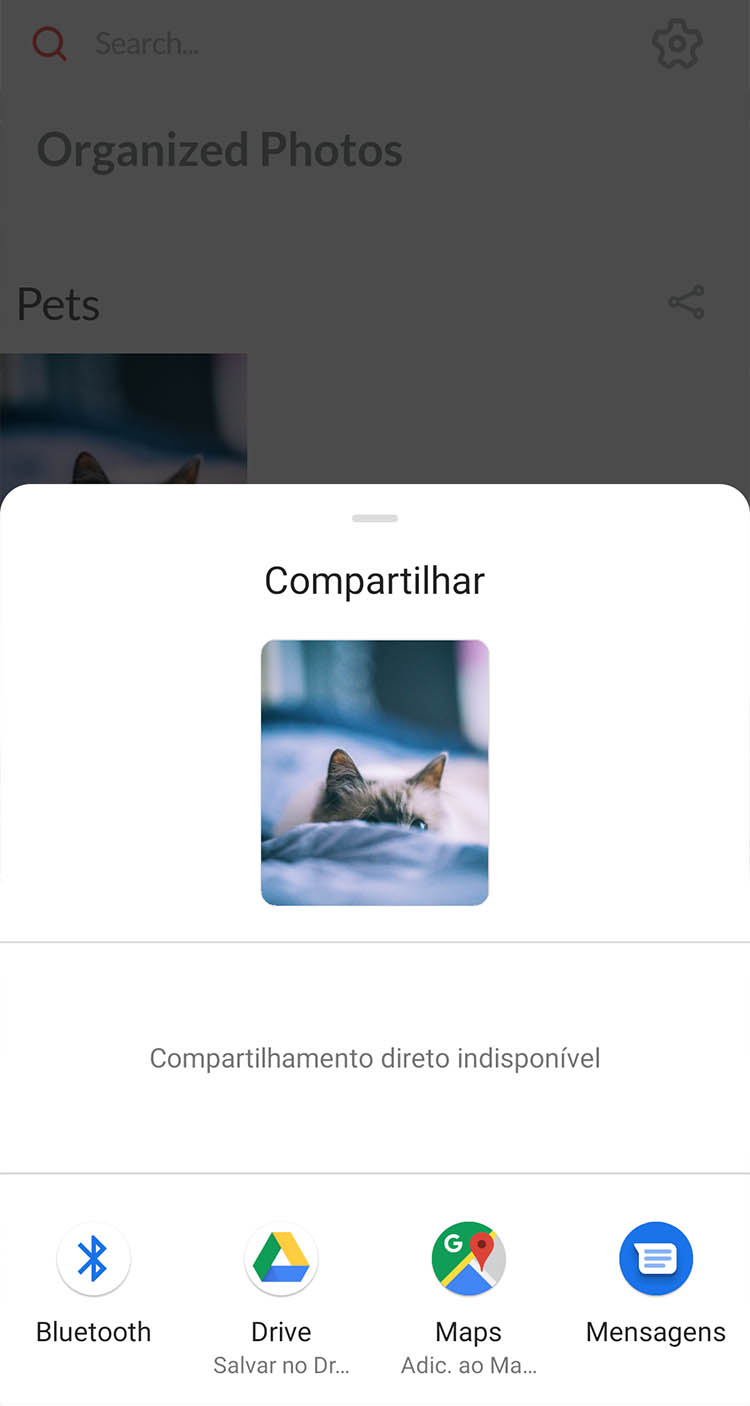Share the photo via Bluetooth
Viewport: 750px width, 1406px height.
(93, 1259)
